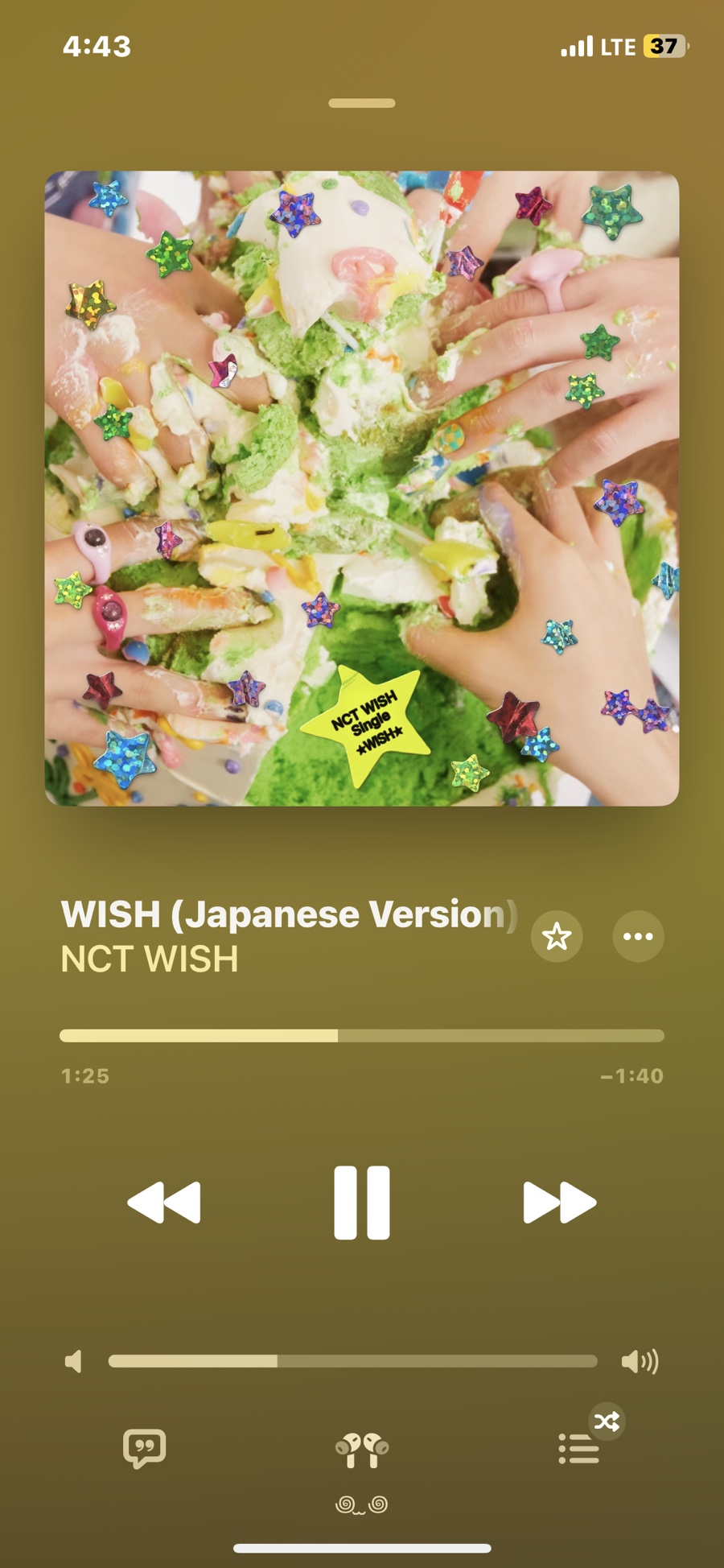The height and width of the screenshot is (1568, 724).
Task: Open the more options menu
Action: (638, 936)
